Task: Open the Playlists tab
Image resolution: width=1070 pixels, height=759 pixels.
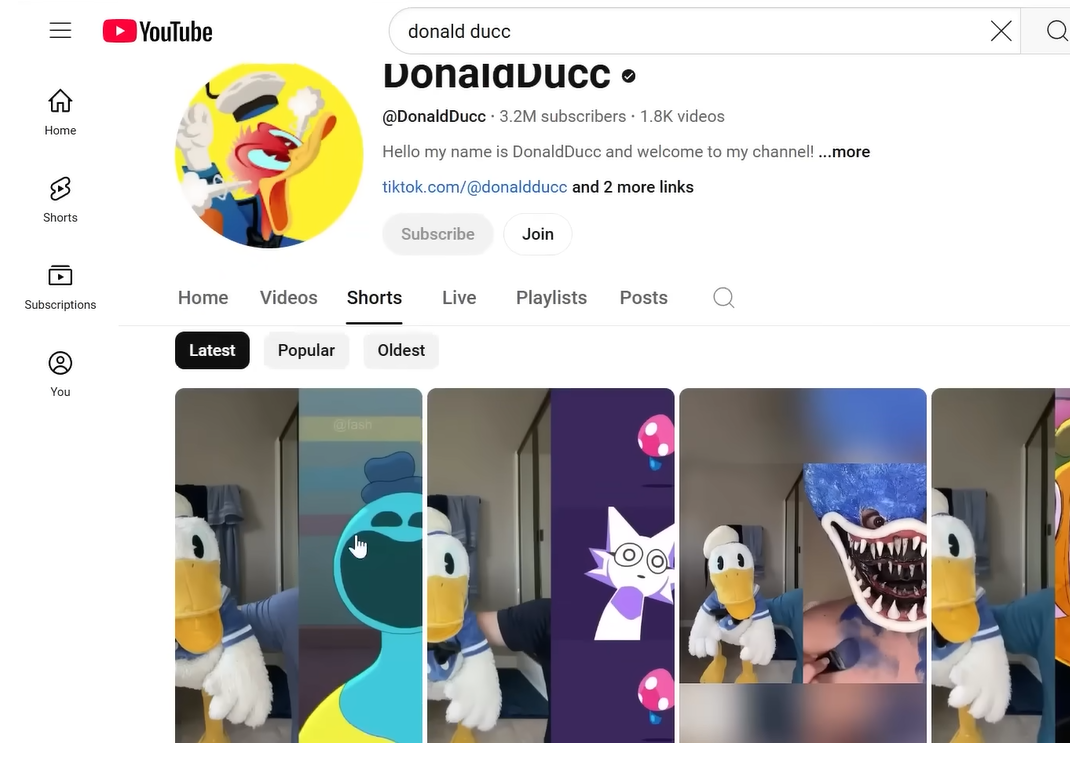Action: pos(551,298)
